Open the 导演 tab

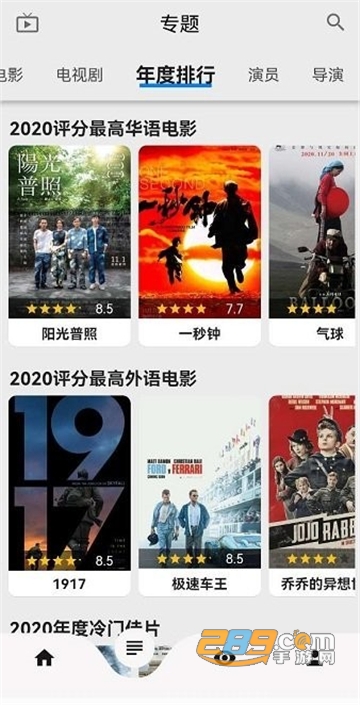(328, 75)
